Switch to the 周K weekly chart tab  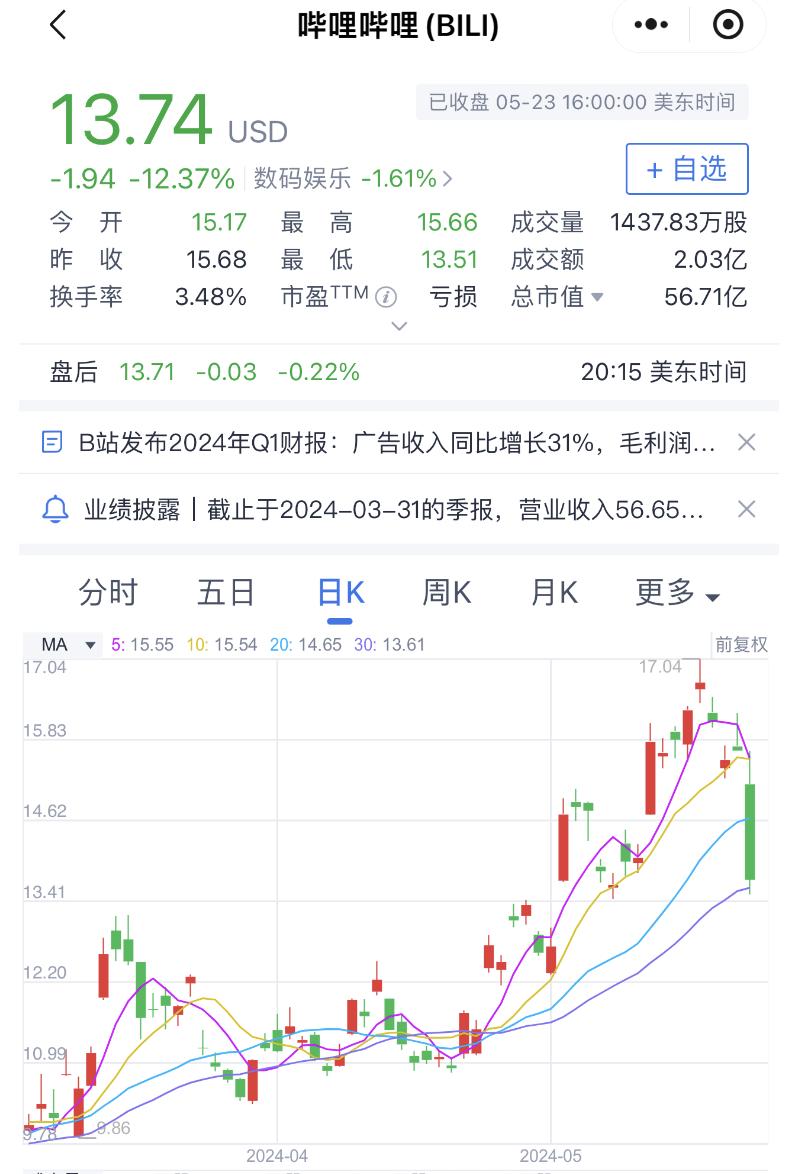446,592
